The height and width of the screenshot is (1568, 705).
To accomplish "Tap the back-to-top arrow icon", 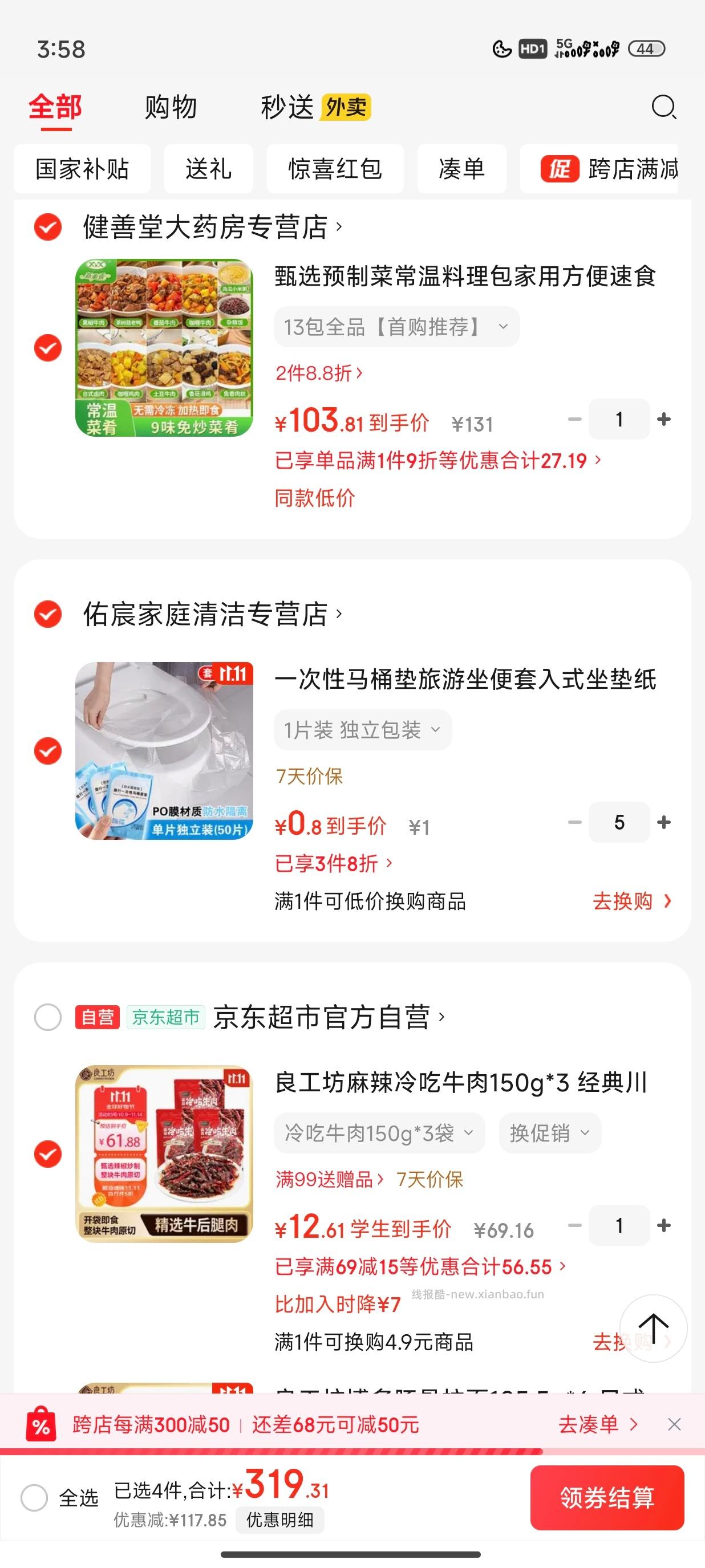I will click(653, 1328).
